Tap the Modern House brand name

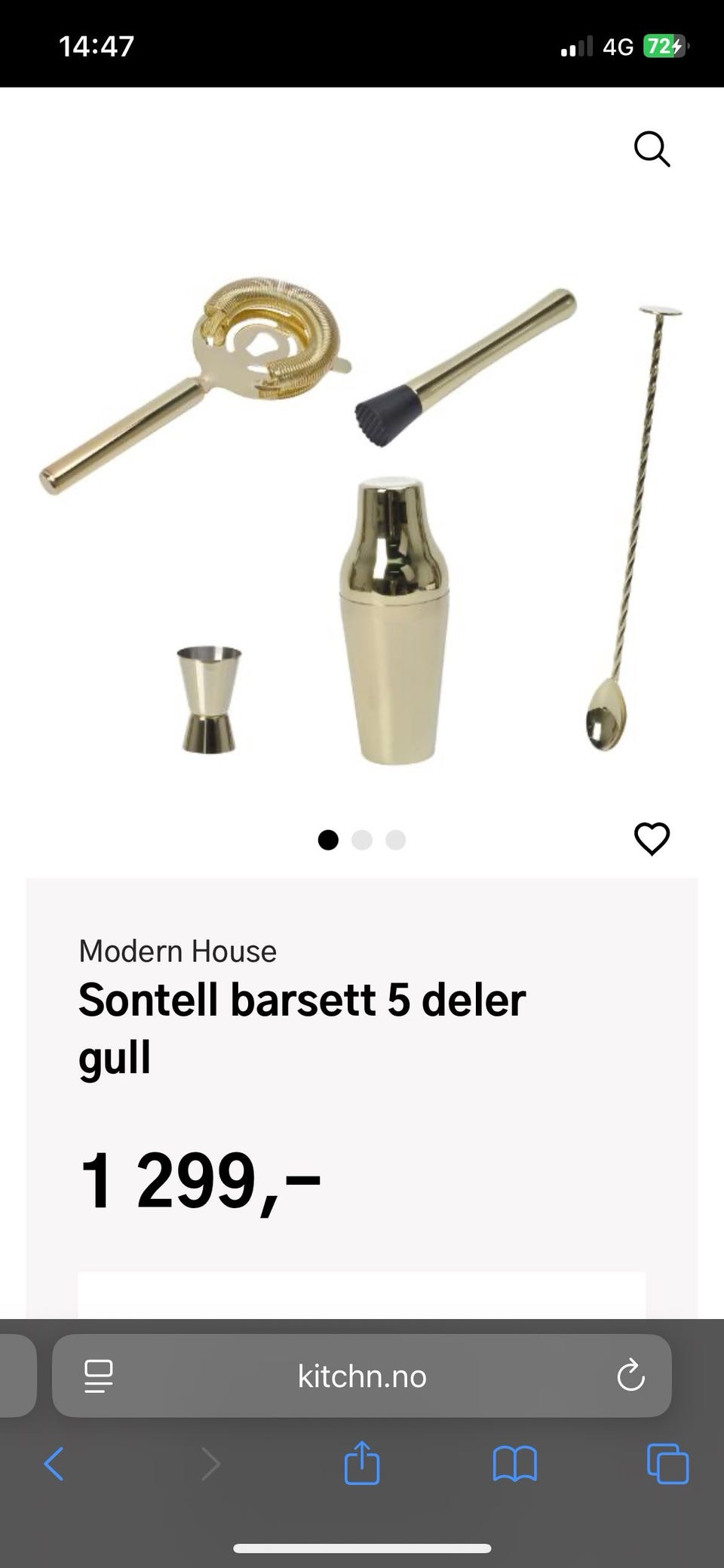177,951
